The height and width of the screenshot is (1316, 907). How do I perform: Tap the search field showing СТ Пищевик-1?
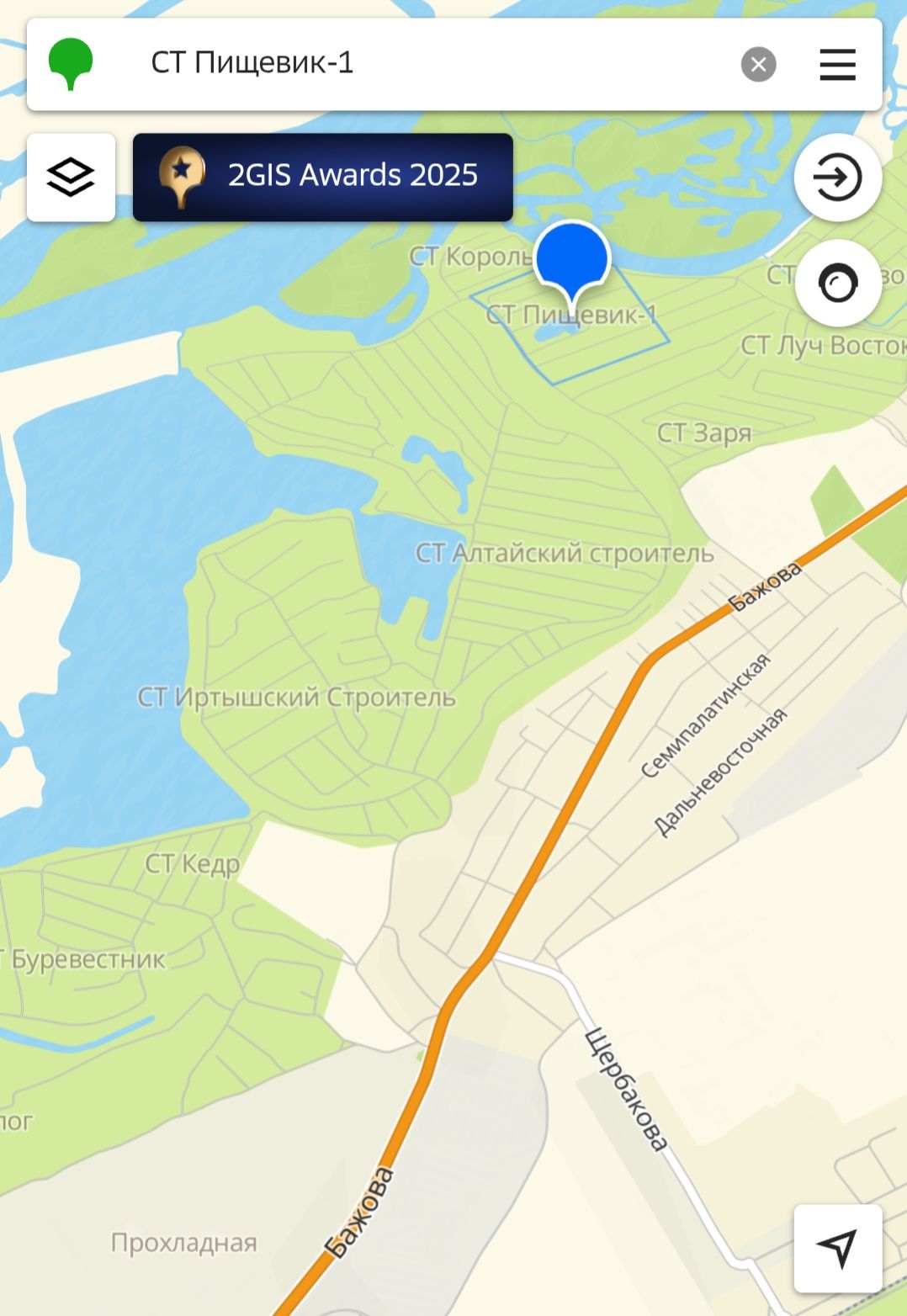[421, 64]
